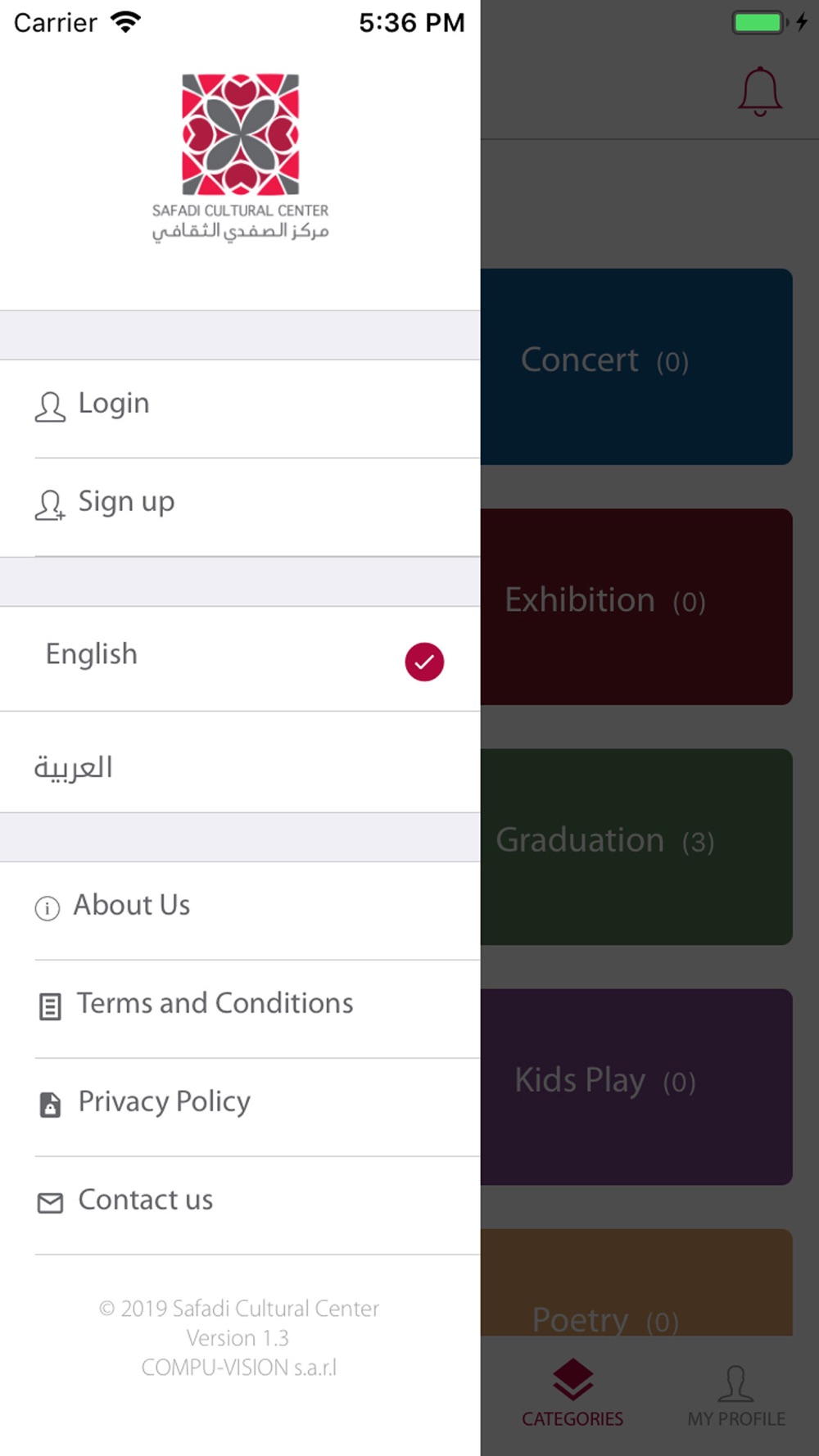
Task: Select English language
Action: 240,659
